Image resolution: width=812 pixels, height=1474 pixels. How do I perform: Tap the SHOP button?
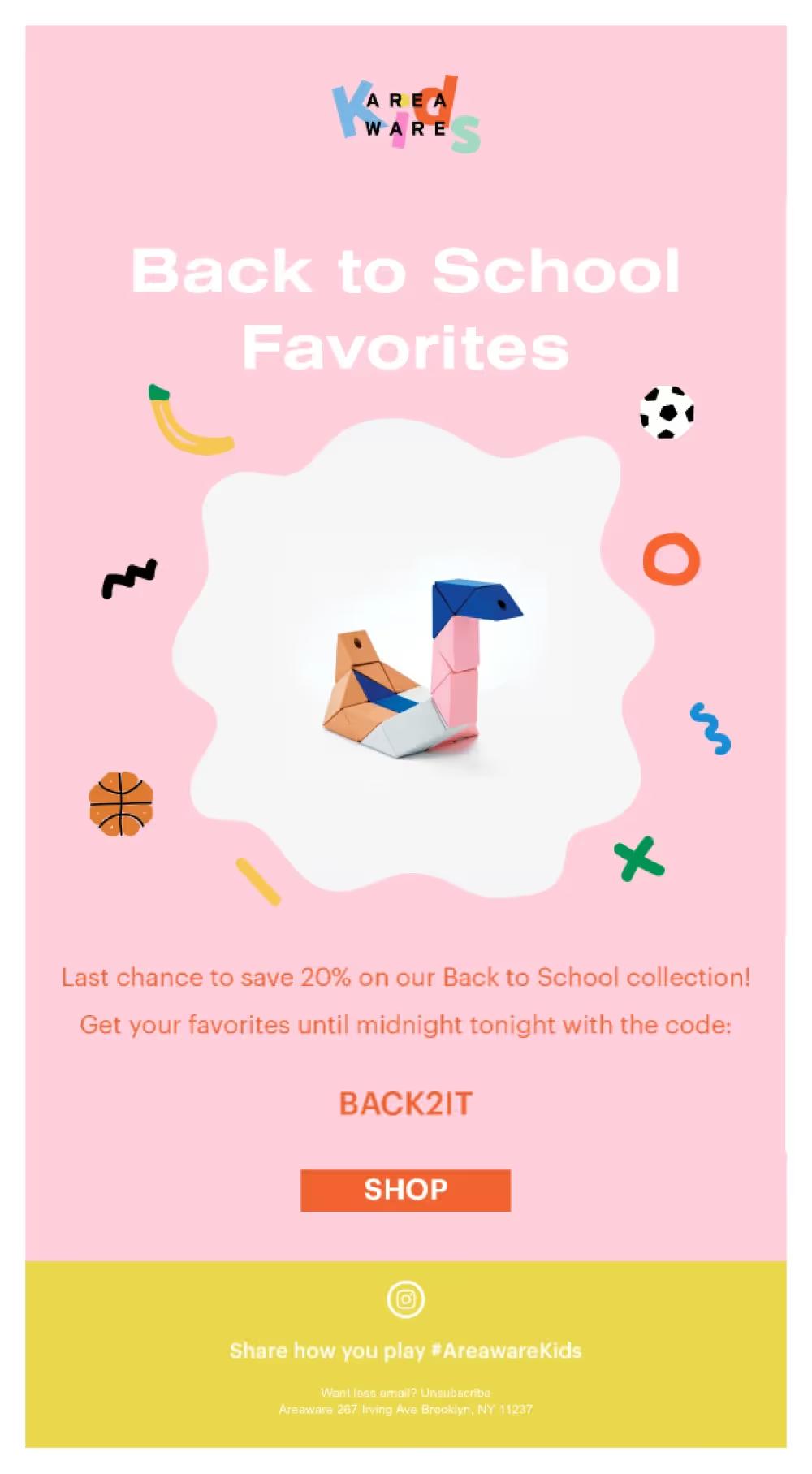[x=405, y=1189]
